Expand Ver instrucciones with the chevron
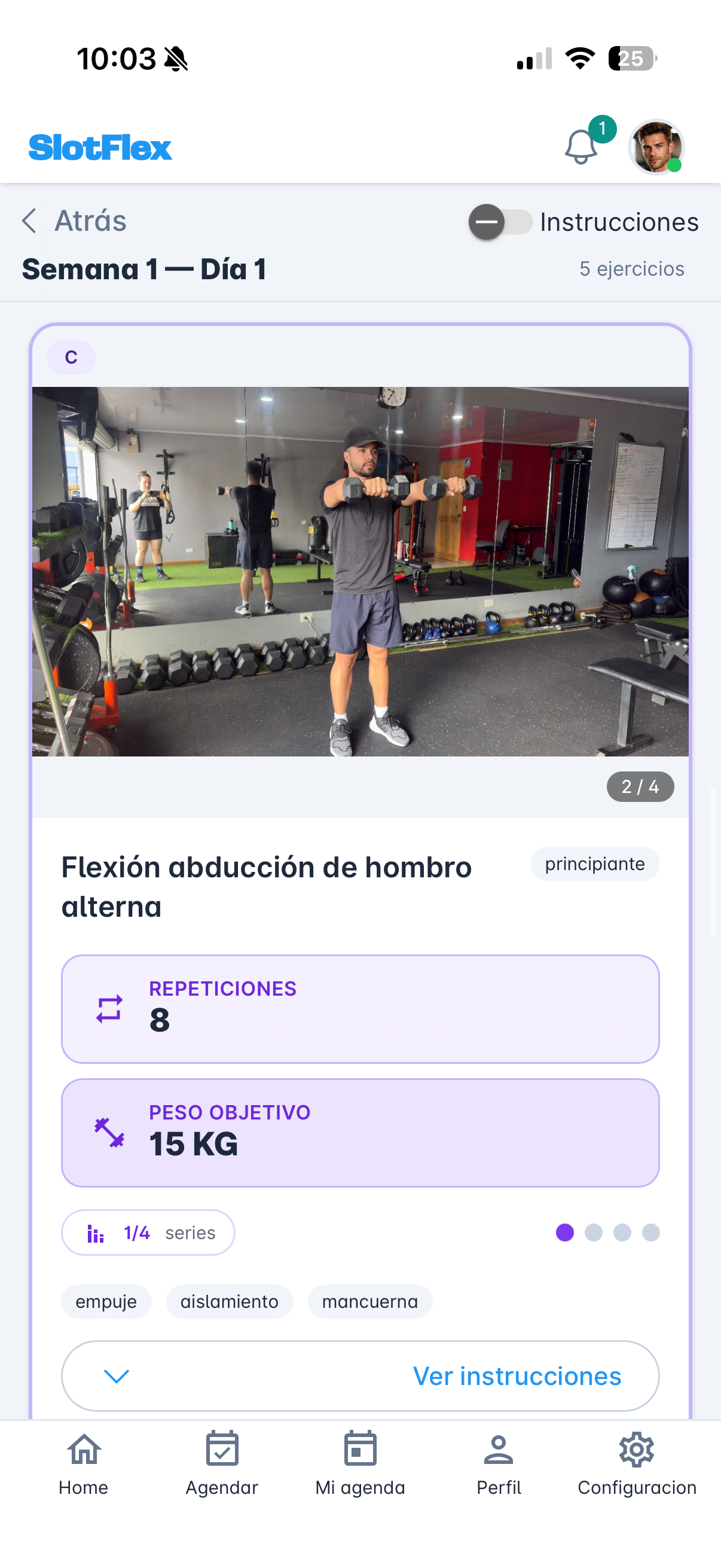Screen dimensions: 721x1568 [117, 1375]
